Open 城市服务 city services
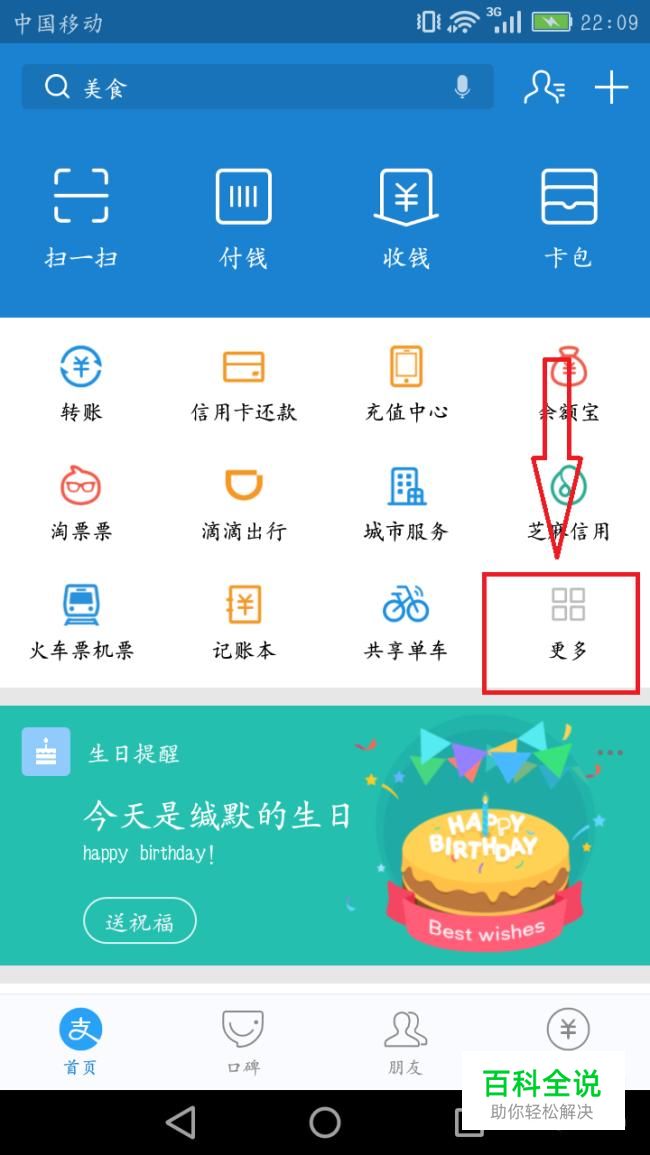Viewport: 650px width, 1155px height. pos(406,503)
